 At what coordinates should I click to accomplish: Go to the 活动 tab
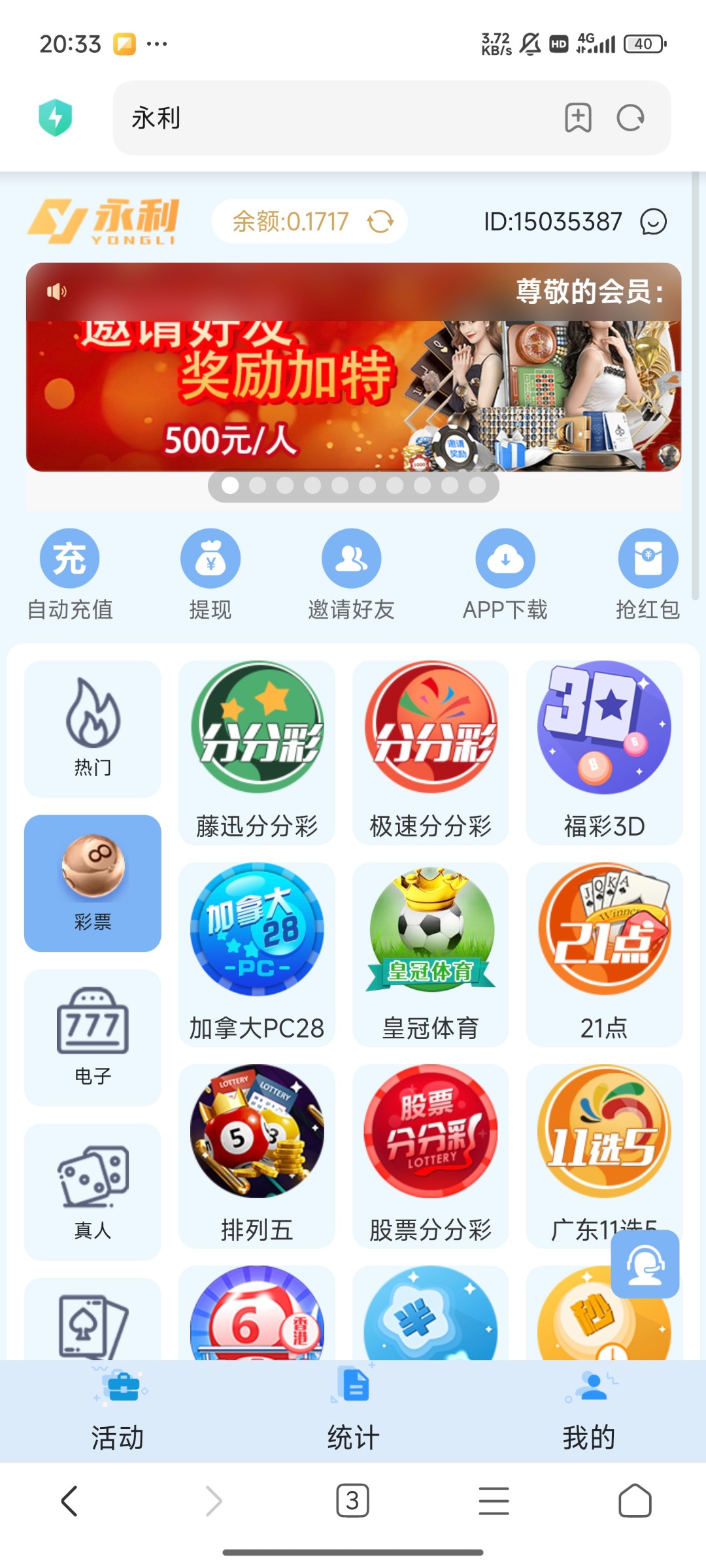tap(118, 1411)
